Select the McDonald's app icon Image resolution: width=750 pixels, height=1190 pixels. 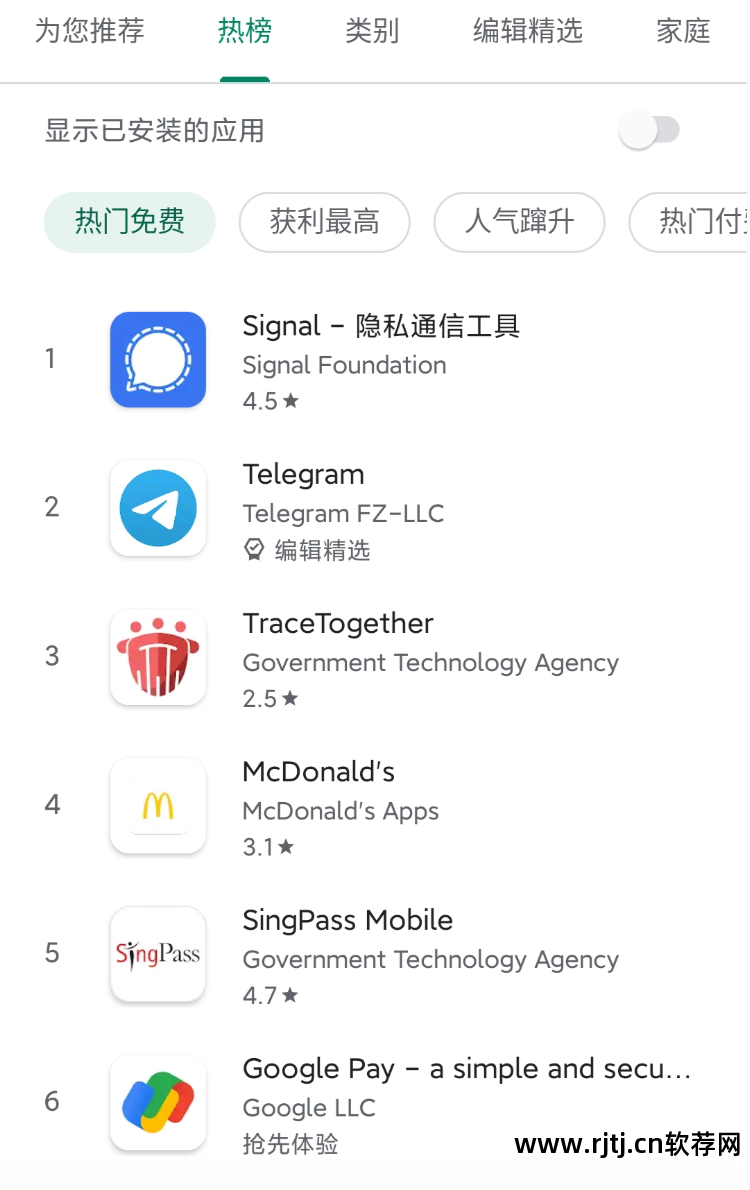click(157, 805)
